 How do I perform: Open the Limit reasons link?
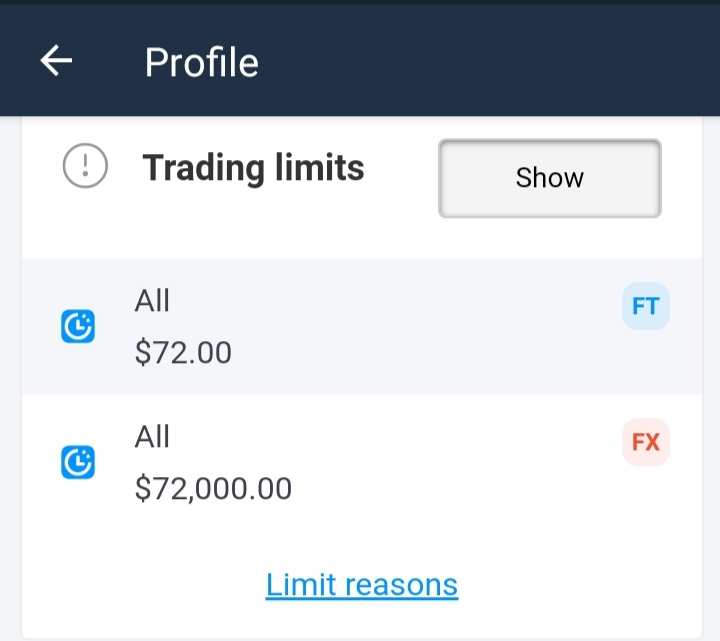click(361, 584)
